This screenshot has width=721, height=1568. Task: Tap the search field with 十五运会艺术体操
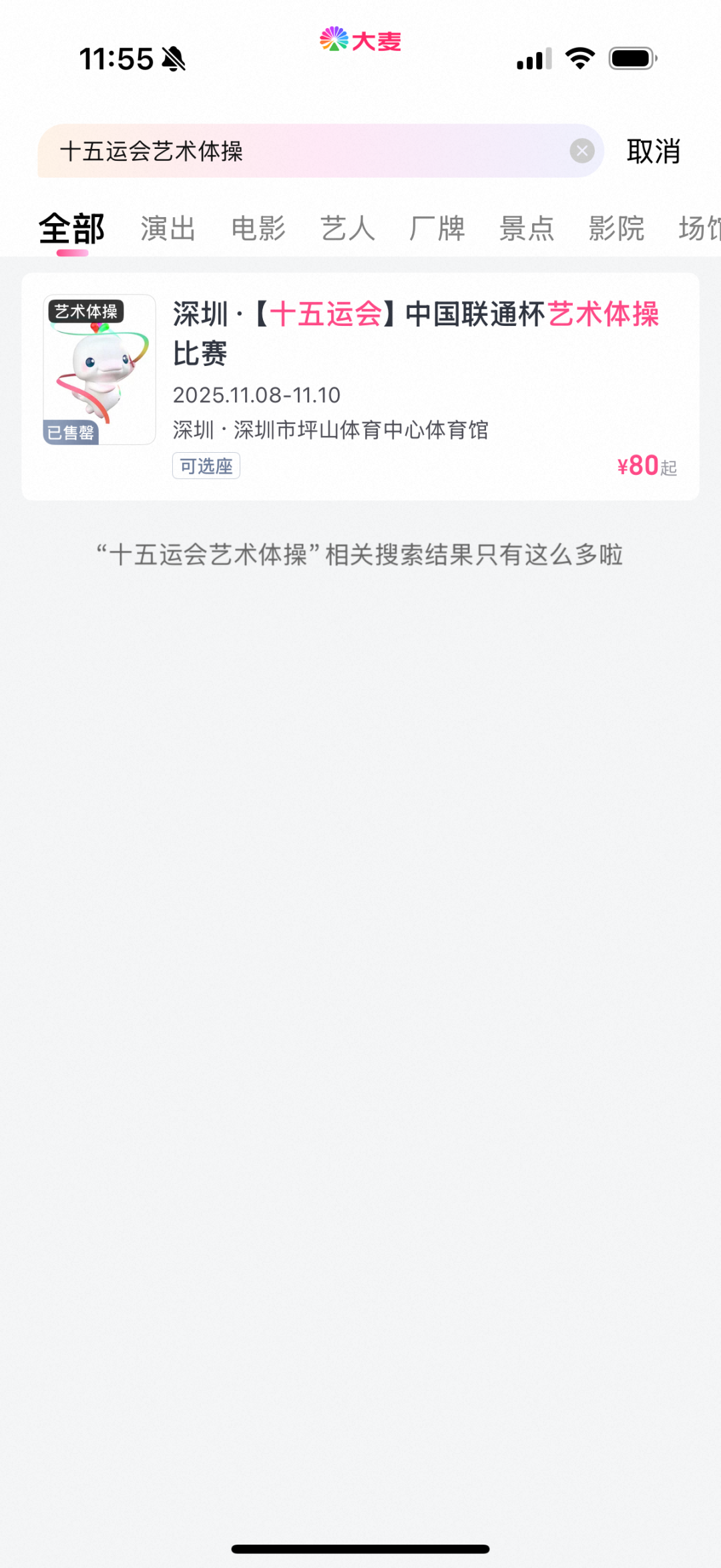coord(300,151)
